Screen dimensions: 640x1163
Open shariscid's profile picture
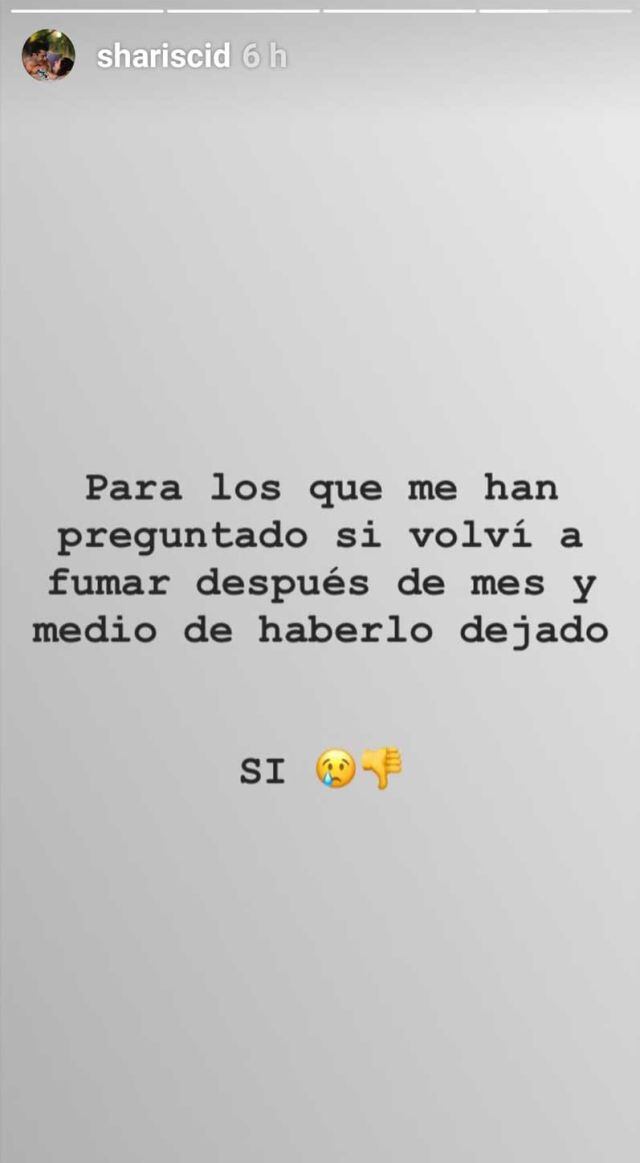[x=48, y=55]
